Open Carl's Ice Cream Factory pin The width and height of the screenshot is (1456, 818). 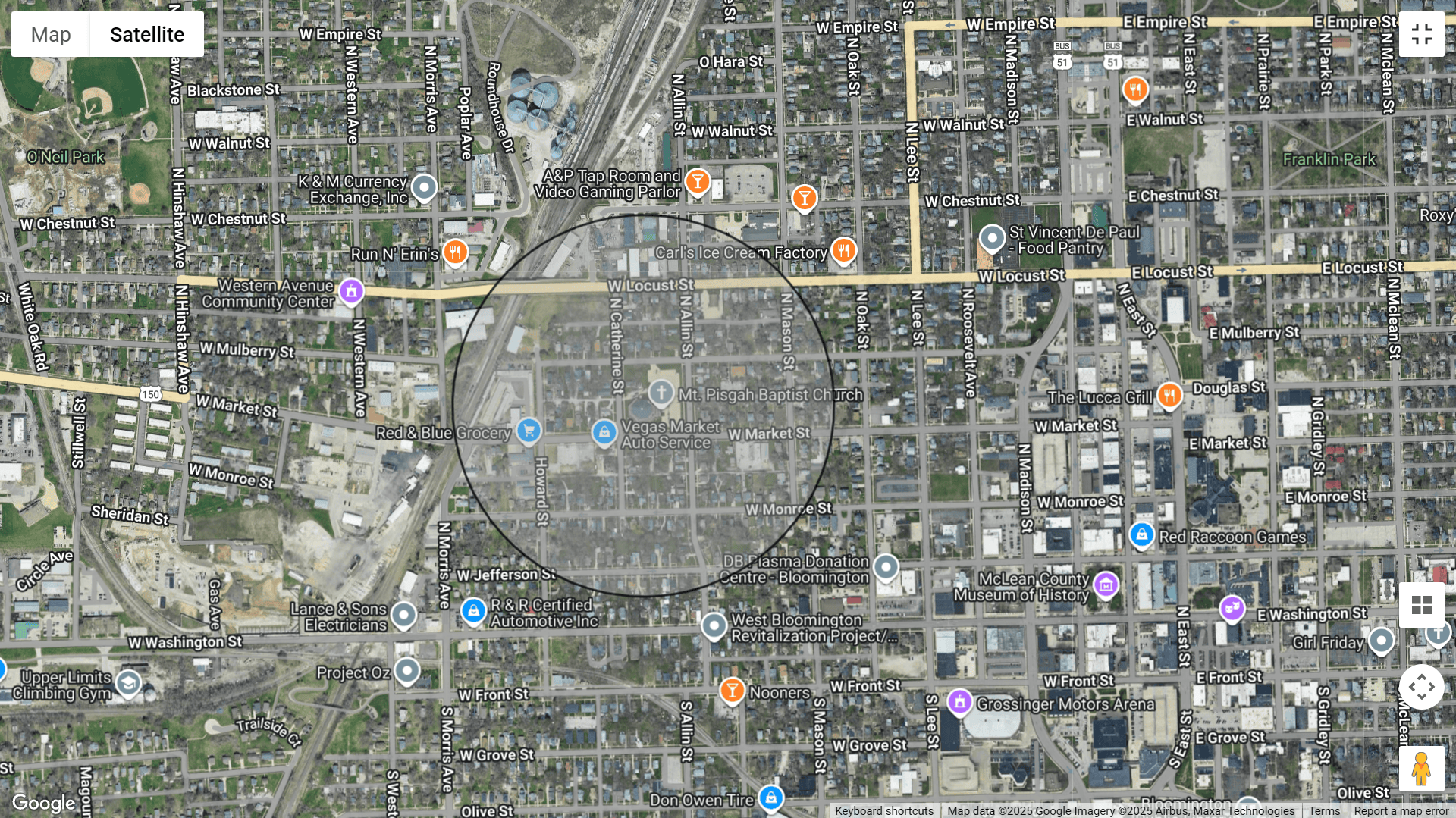click(x=843, y=249)
